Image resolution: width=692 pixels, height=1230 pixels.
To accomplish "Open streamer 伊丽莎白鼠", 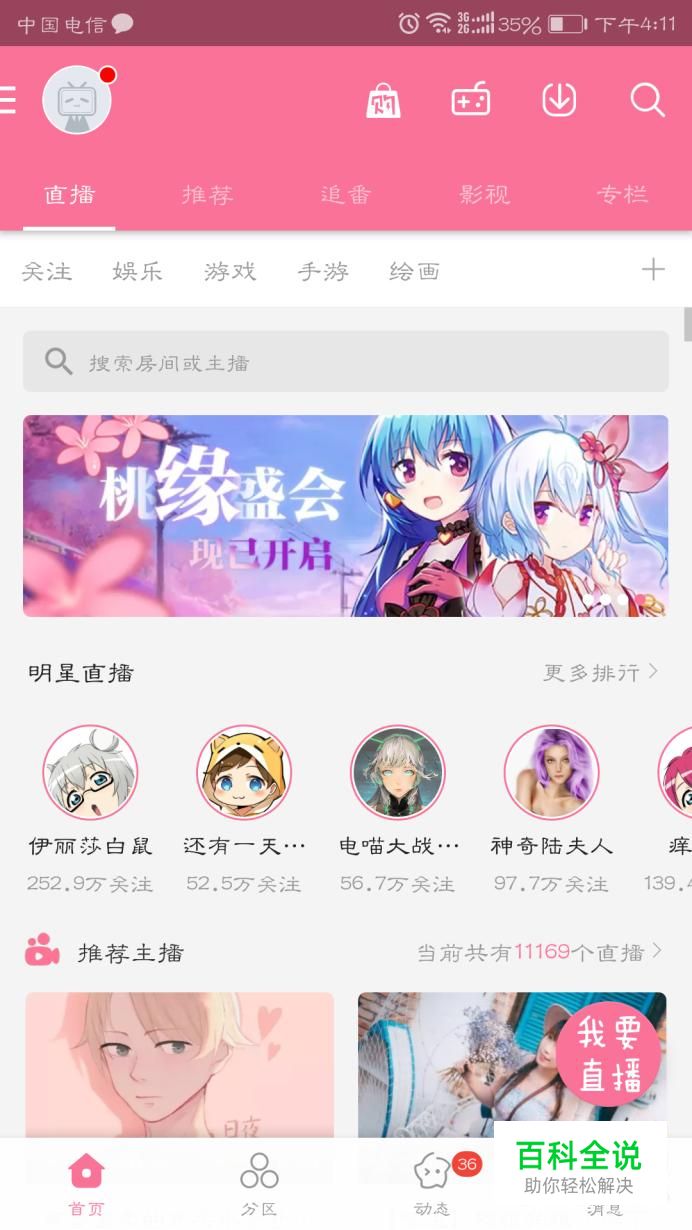I will point(90,773).
